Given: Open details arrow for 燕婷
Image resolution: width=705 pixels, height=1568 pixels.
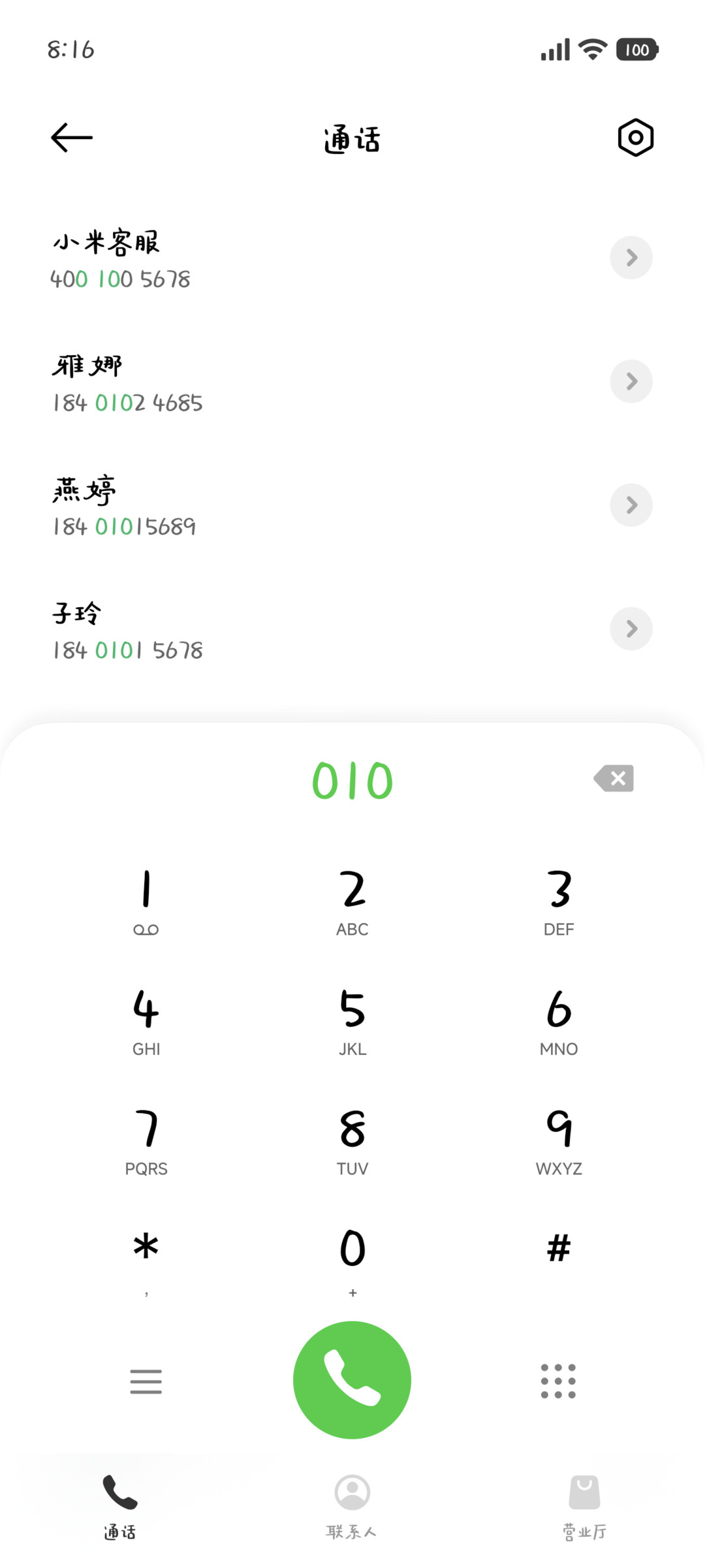Looking at the screenshot, I should [x=631, y=505].
